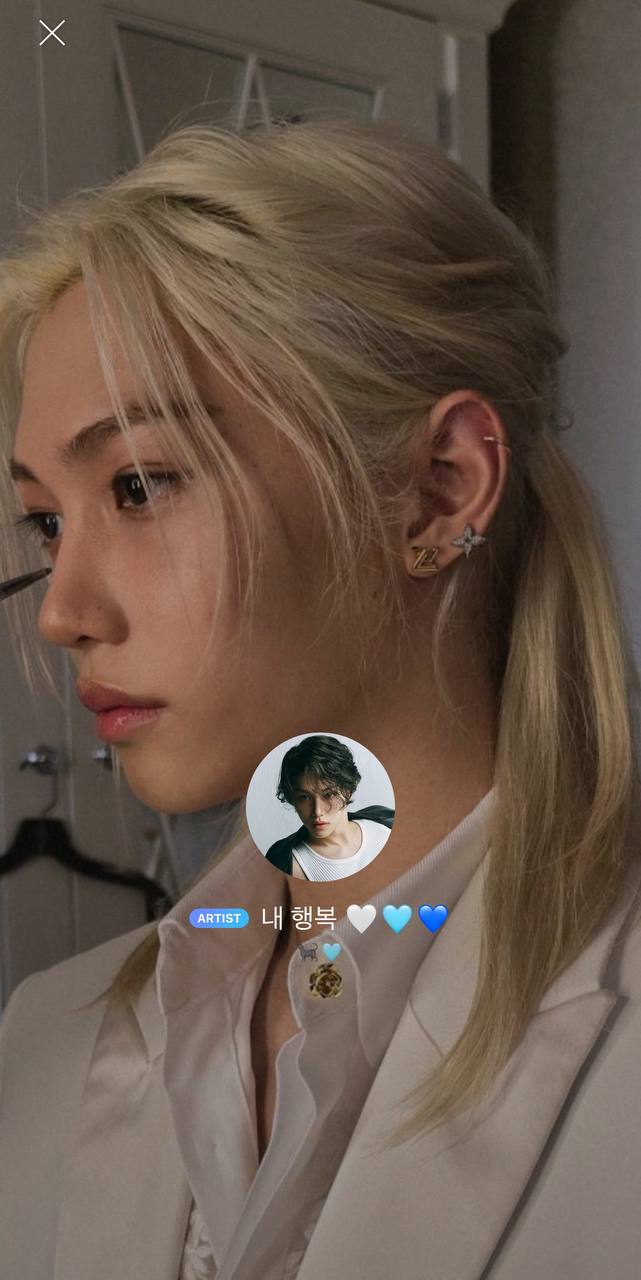Close the full-screen profile view
Screen dimensions: 641x1280
coord(52,33)
